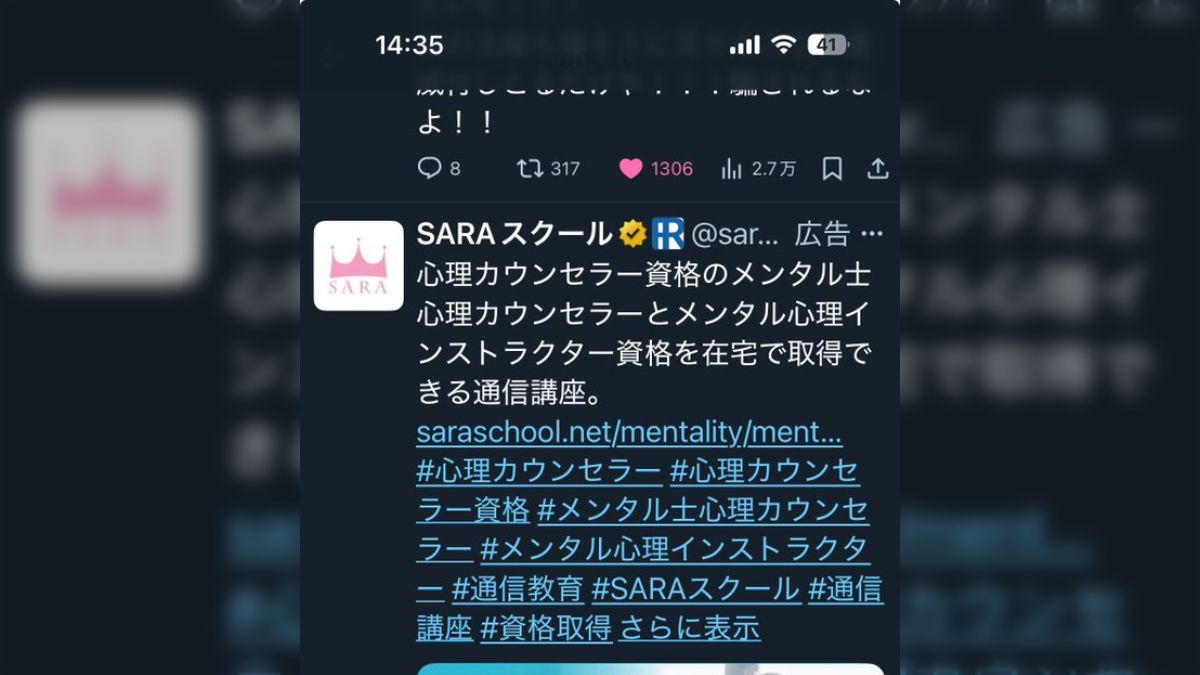1200x675 pixels.
Task: Open SARA スクール account name
Action: [x=513, y=234]
